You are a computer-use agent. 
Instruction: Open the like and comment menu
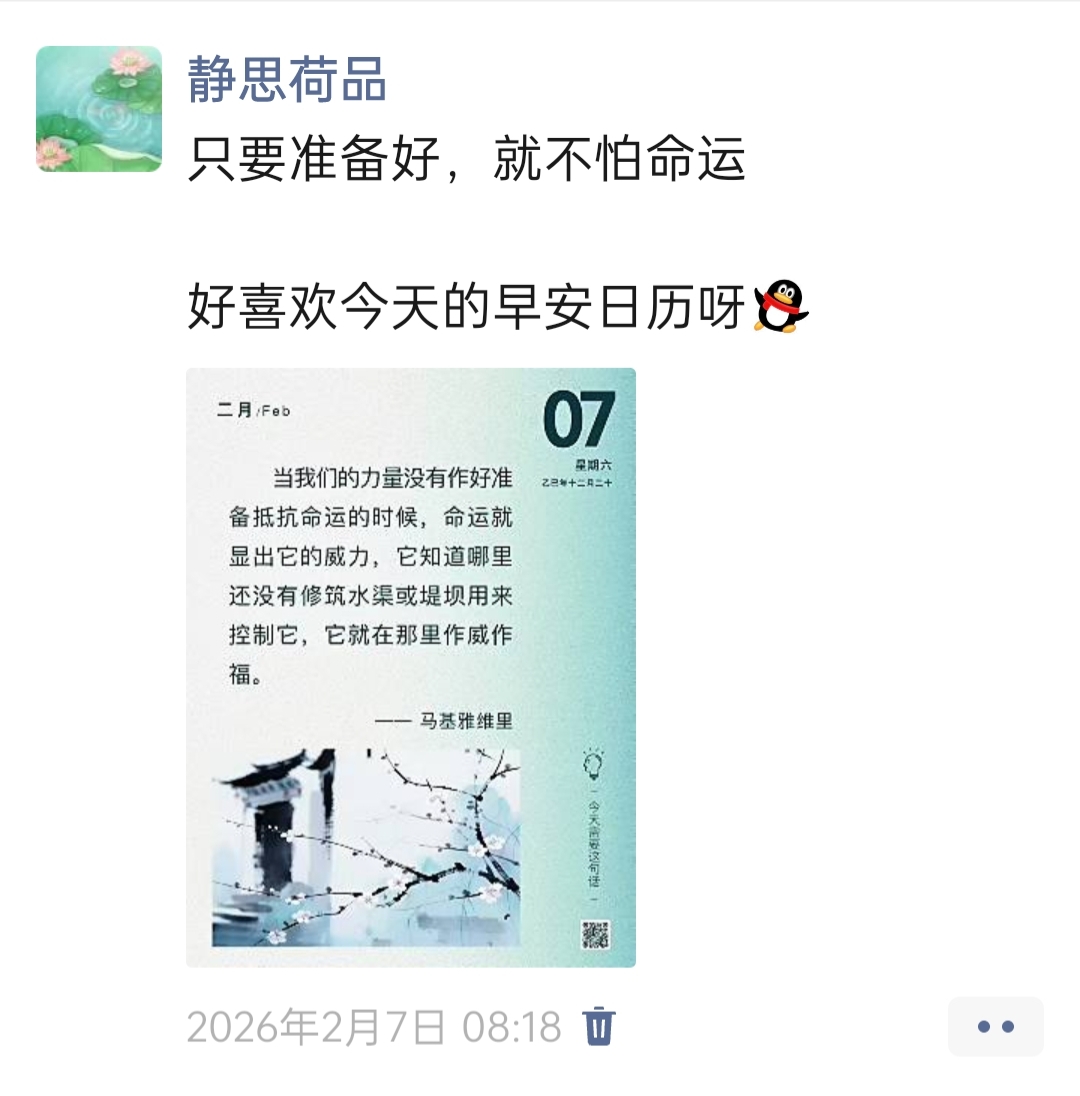995,1026
